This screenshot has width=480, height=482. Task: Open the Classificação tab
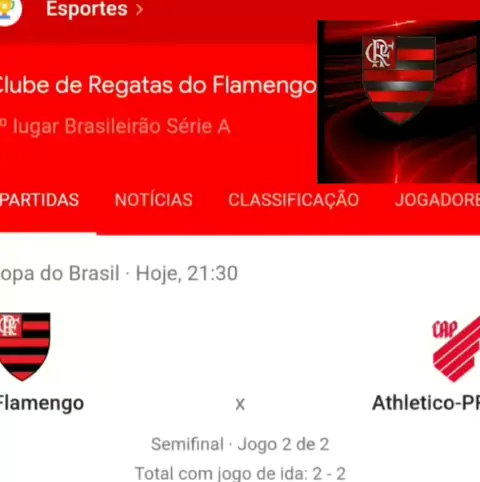pos(294,199)
